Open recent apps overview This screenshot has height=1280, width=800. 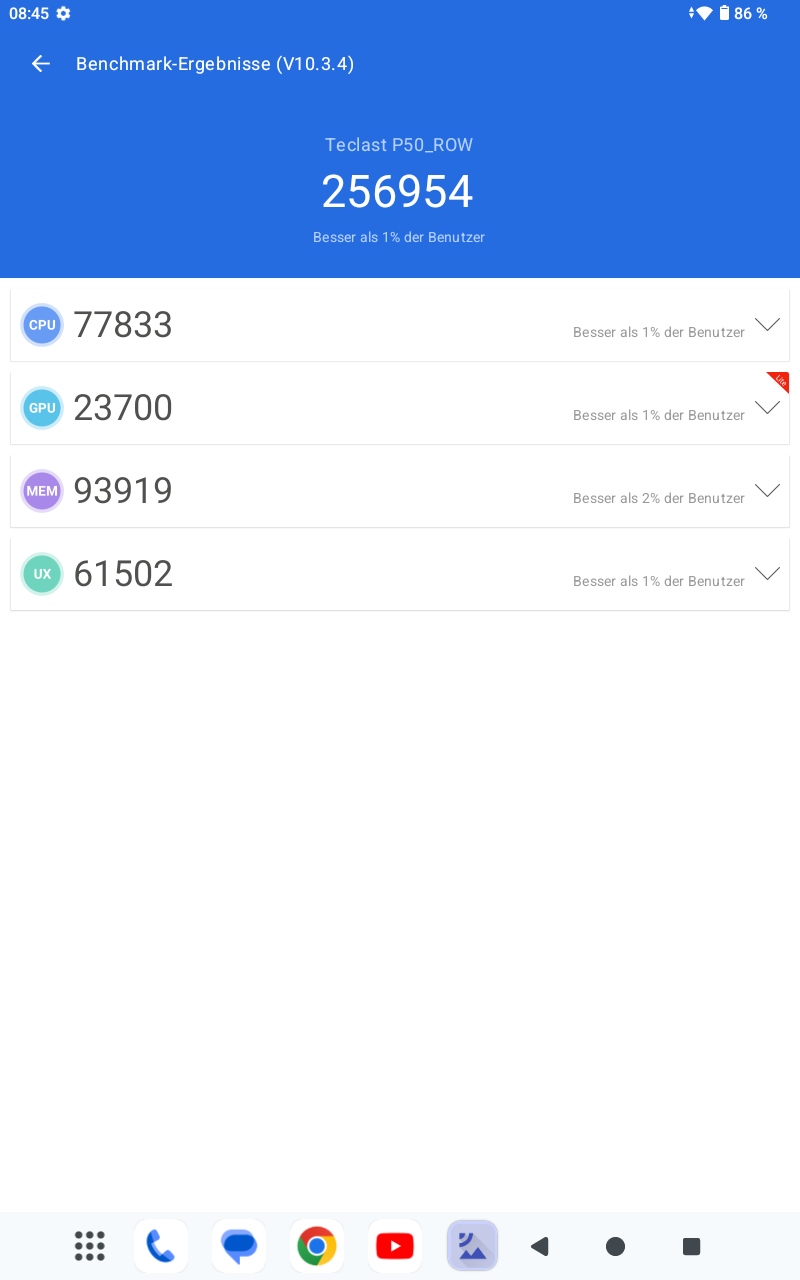pyautogui.click(x=691, y=1246)
